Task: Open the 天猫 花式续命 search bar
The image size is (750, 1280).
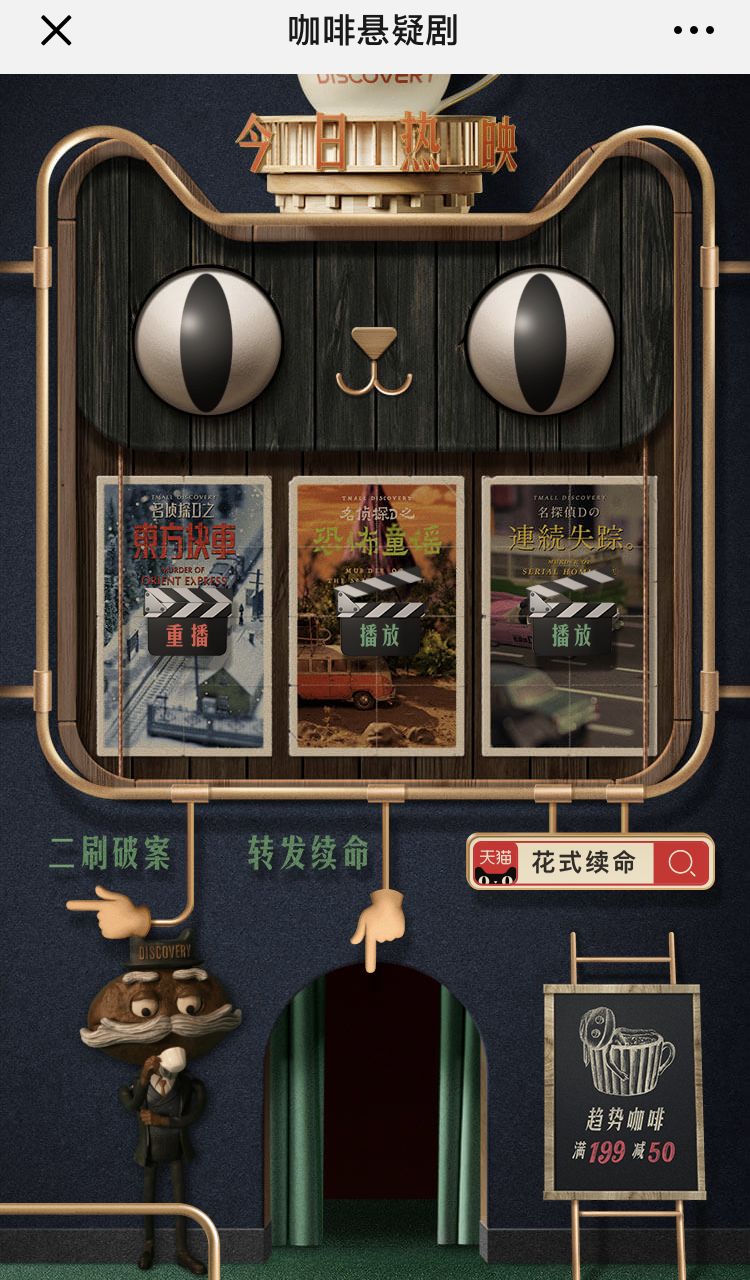Action: 590,862
